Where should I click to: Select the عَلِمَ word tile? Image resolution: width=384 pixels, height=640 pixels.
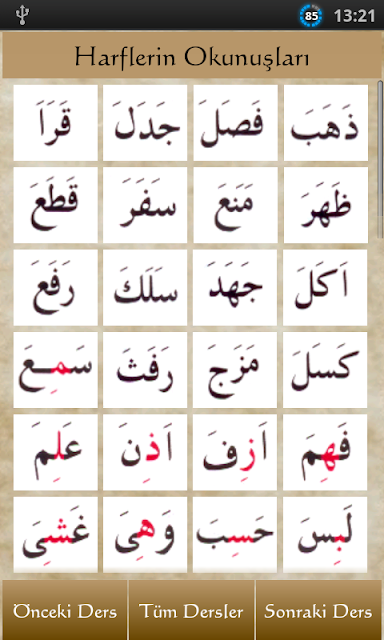(55, 452)
